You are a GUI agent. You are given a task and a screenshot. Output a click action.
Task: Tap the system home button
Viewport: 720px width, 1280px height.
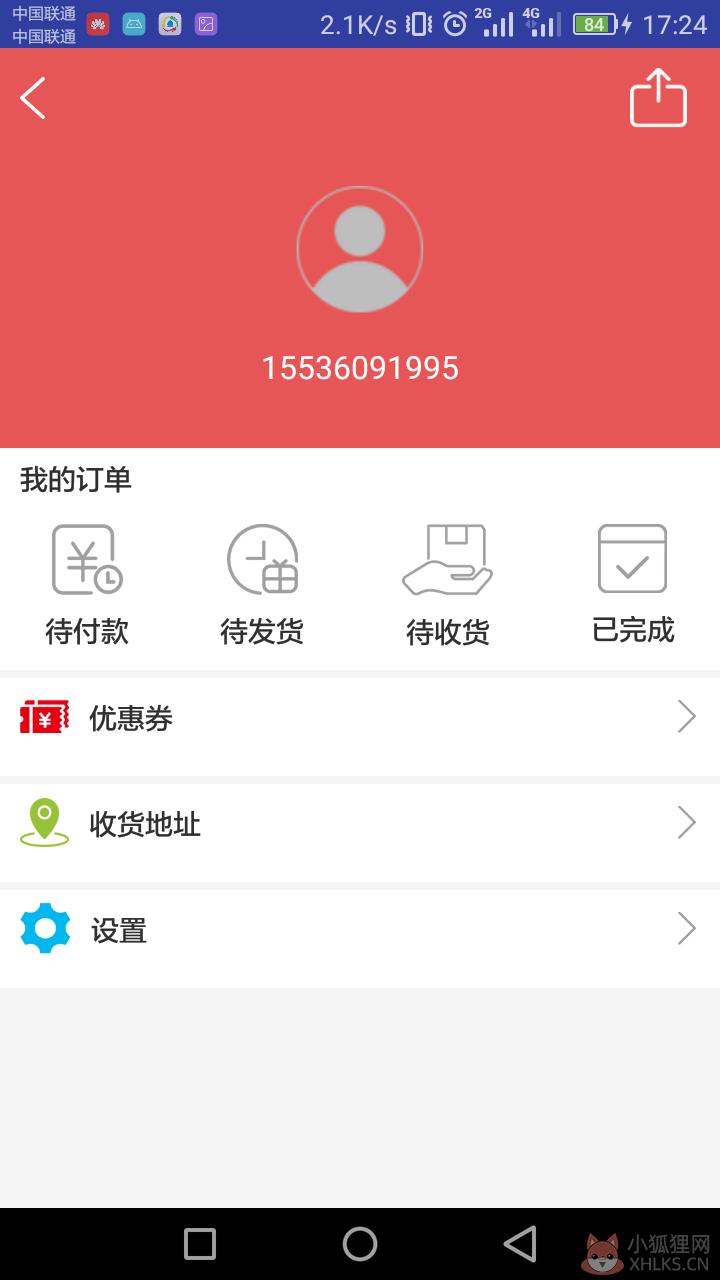point(360,1244)
